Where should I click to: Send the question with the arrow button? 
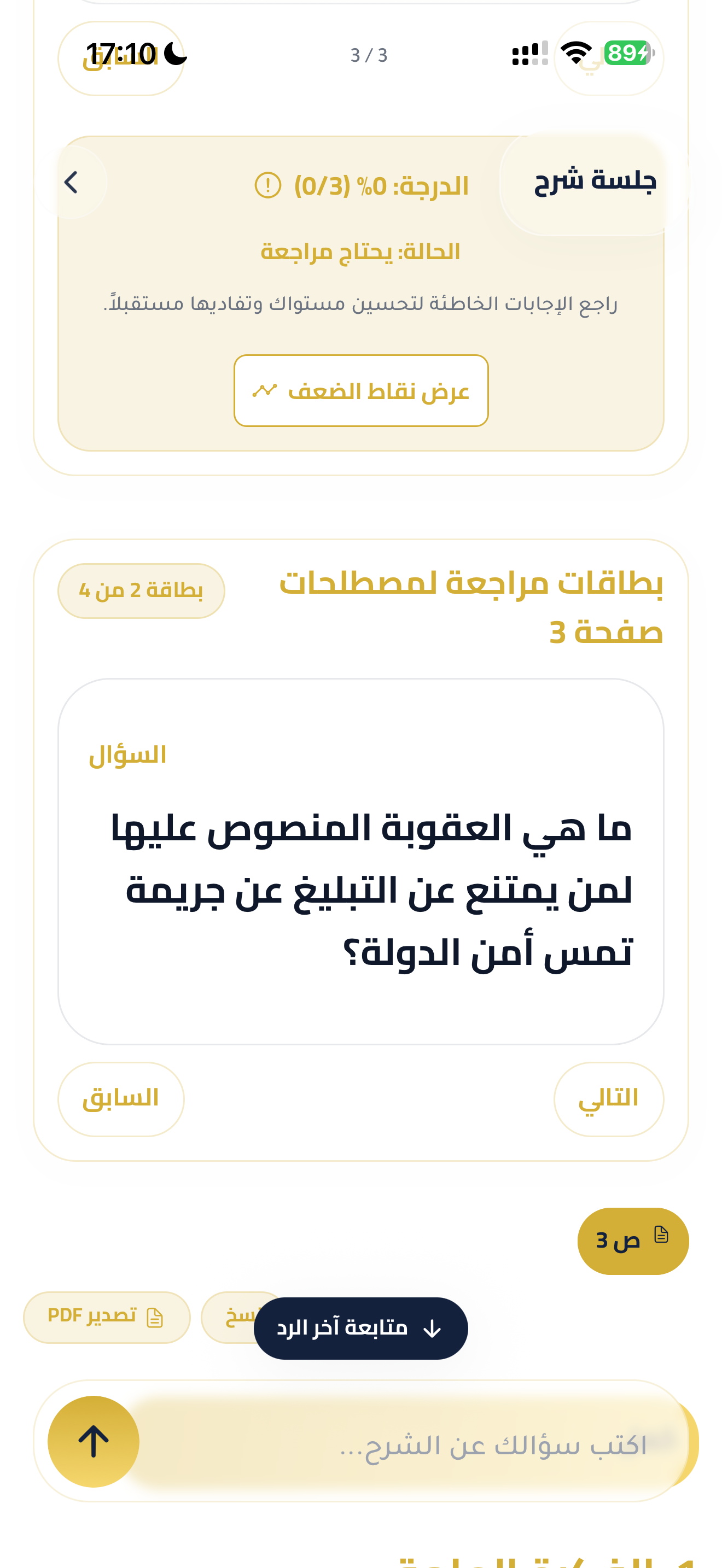coord(93,1441)
